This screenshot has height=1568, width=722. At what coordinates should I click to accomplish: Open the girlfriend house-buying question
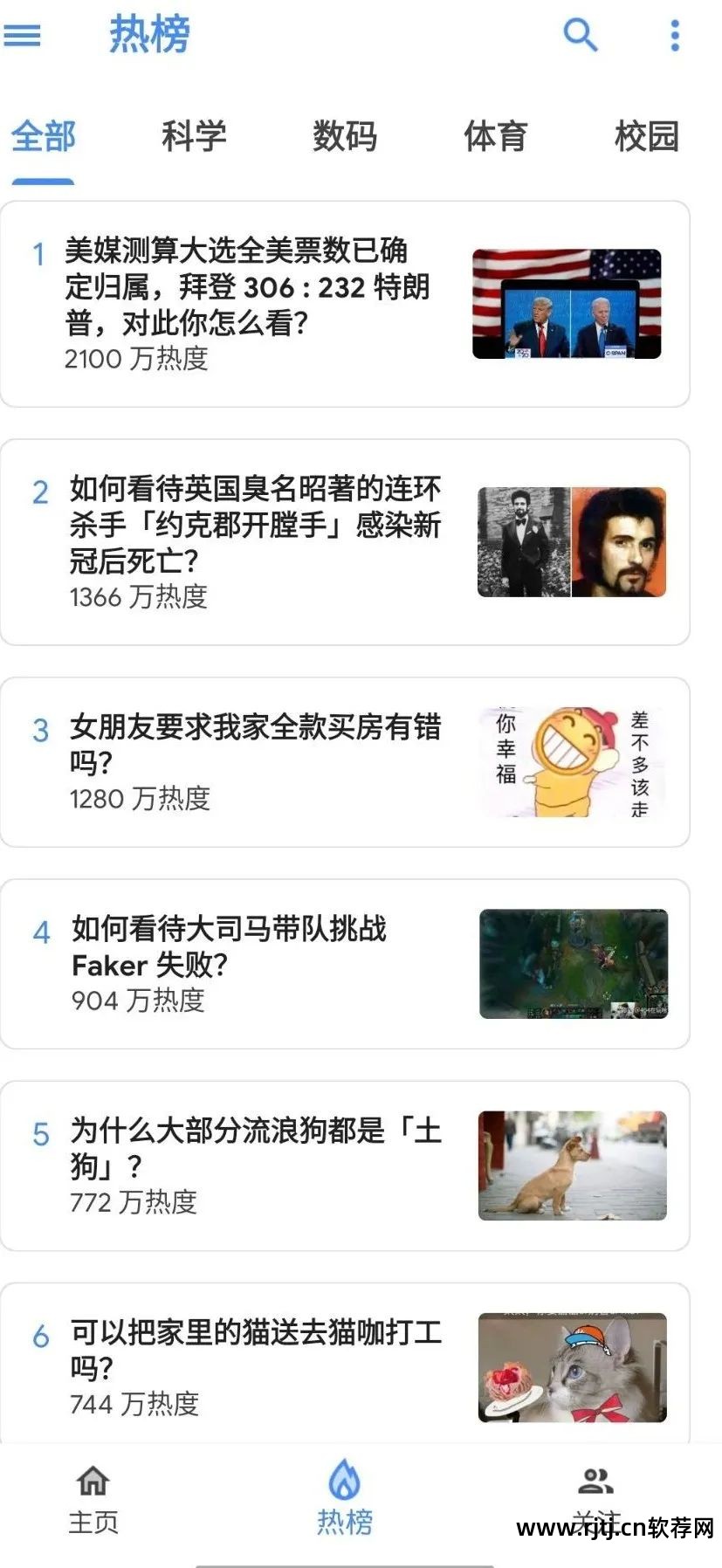tap(253, 742)
